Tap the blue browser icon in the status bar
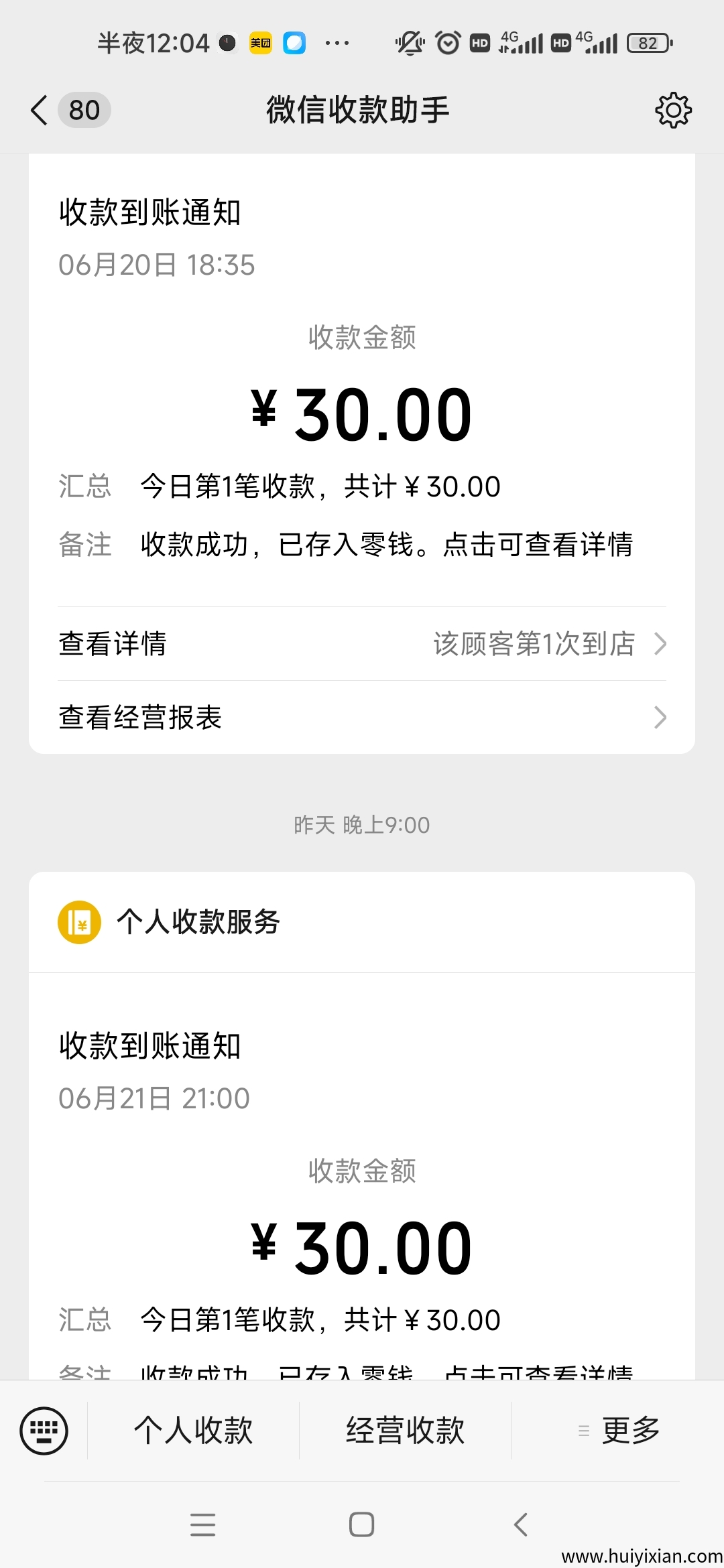This screenshot has width=724, height=1568. click(x=293, y=42)
